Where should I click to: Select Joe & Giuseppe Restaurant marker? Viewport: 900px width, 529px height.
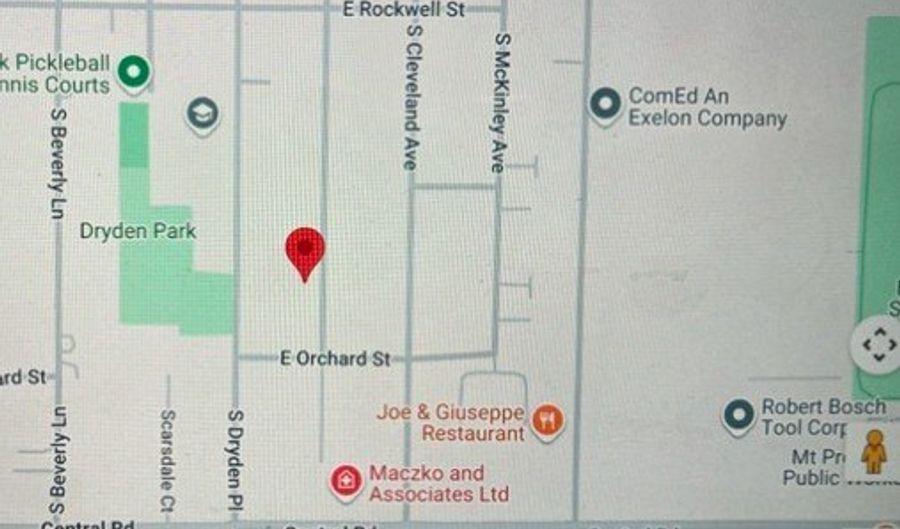(x=547, y=419)
